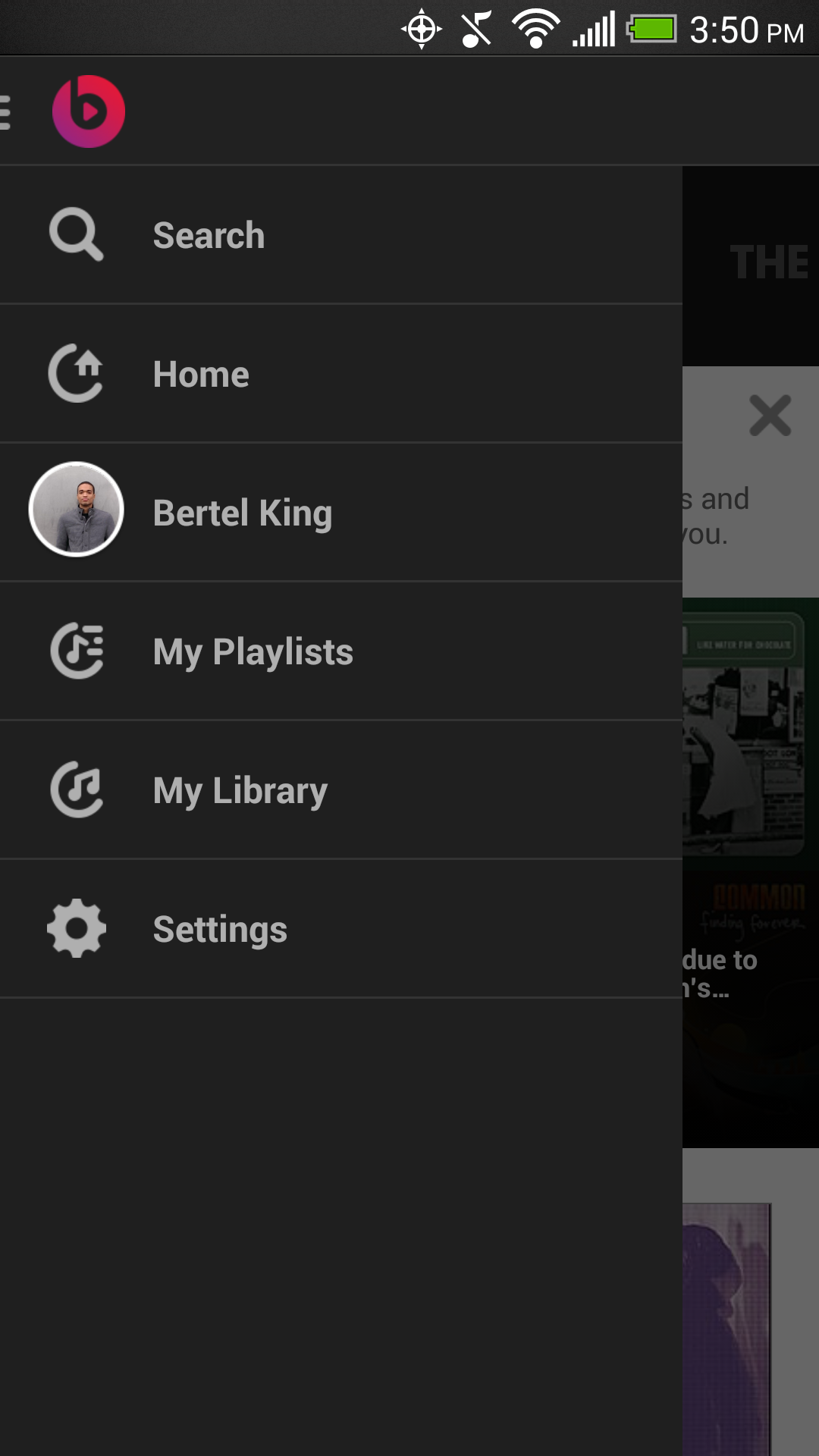This screenshot has width=819, height=1456.
Task: Select the My Library music note icon
Action: click(76, 789)
